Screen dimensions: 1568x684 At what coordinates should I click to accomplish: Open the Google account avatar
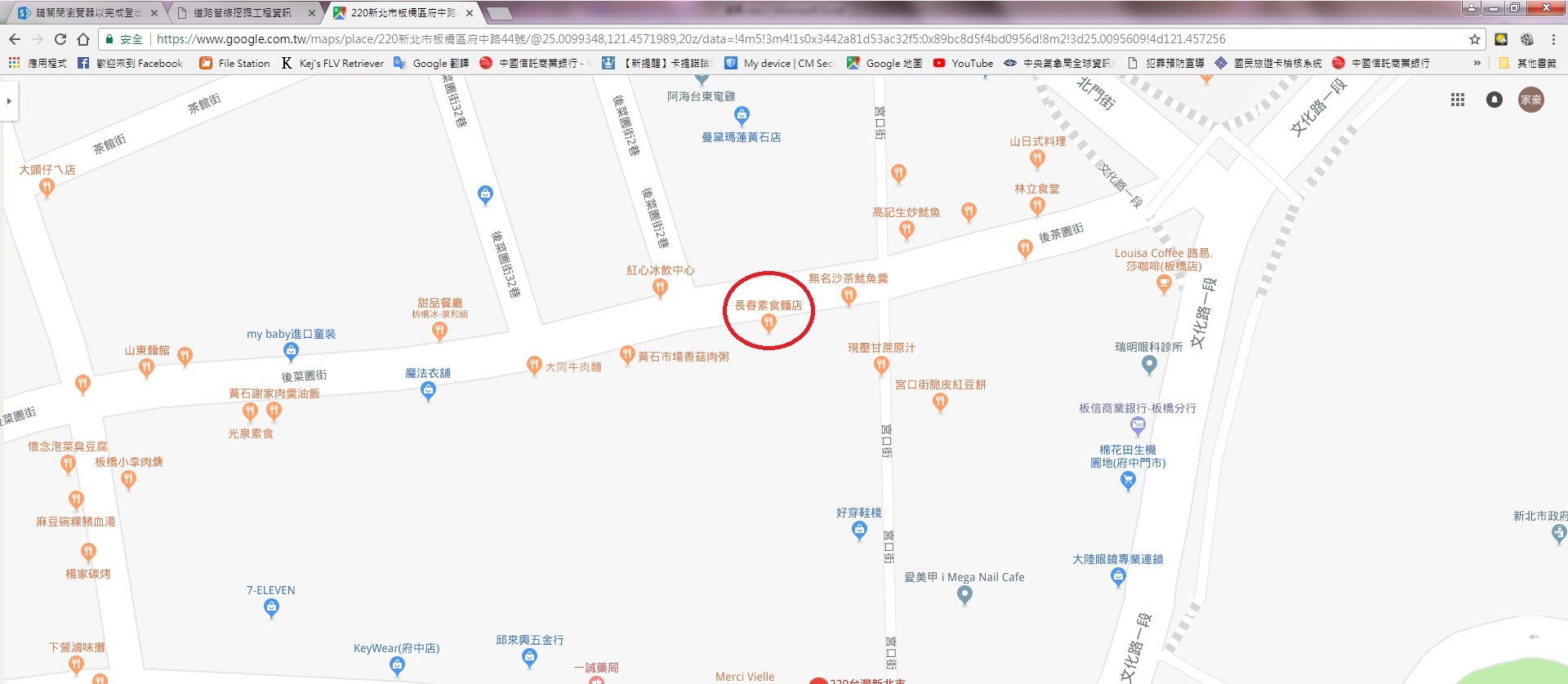(x=1530, y=100)
